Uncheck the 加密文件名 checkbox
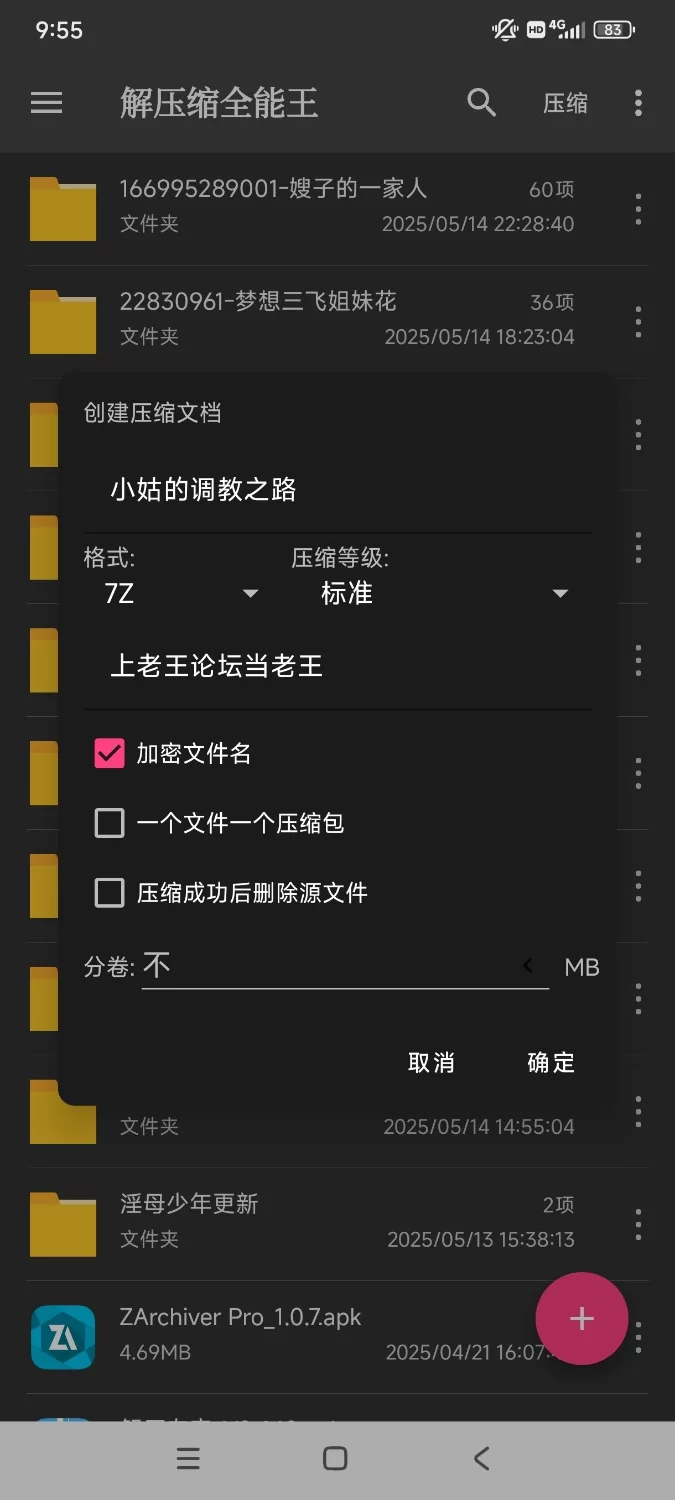Image resolution: width=675 pixels, height=1500 pixels. 109,753
